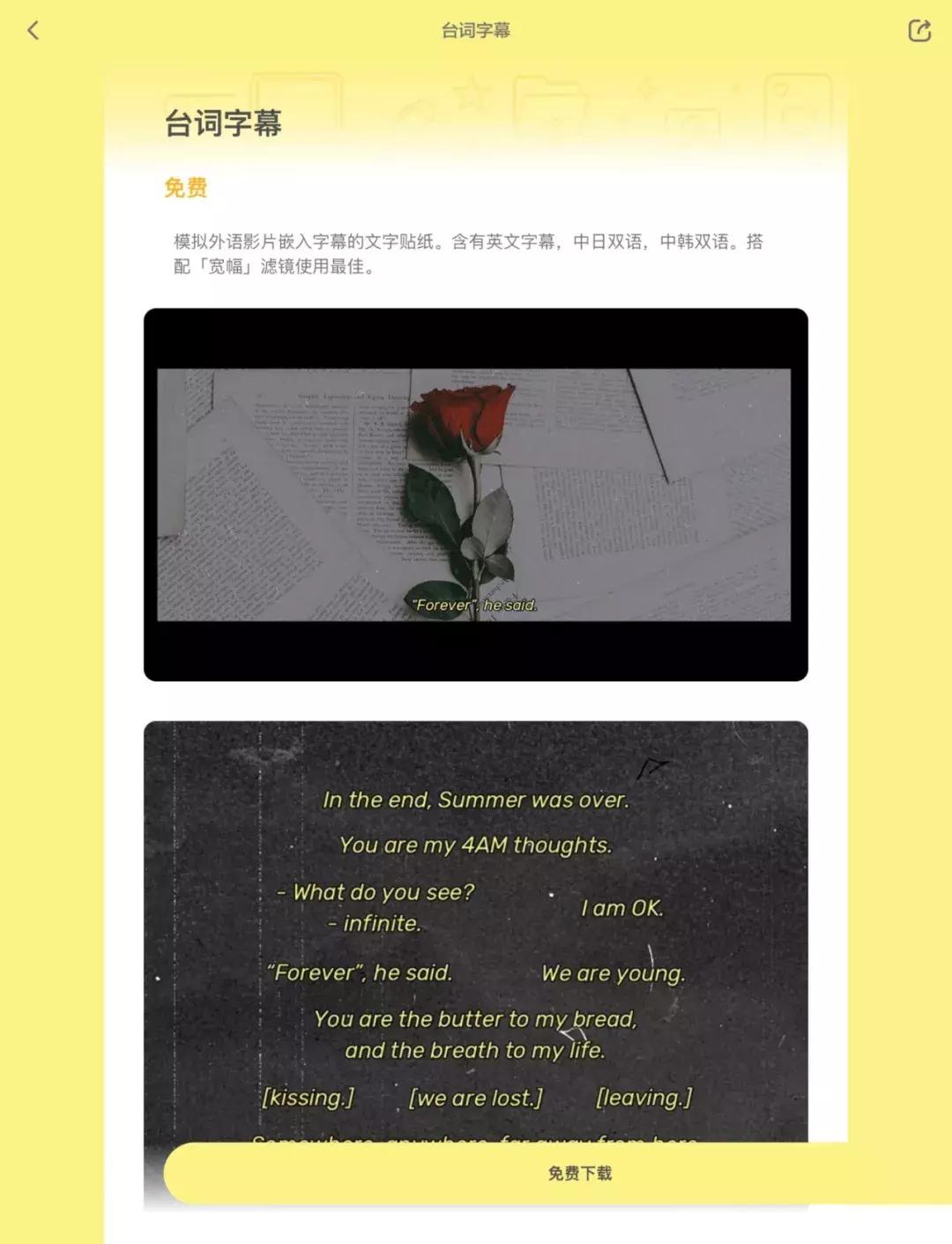Tap the 台词字幕 page heading

pos(223,124)
